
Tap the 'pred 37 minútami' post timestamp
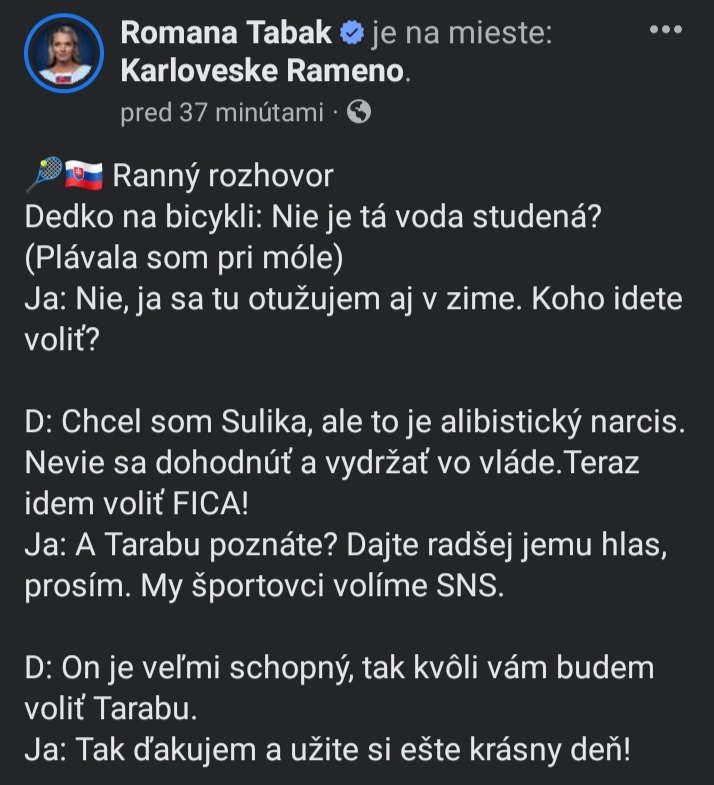(221, 113)
